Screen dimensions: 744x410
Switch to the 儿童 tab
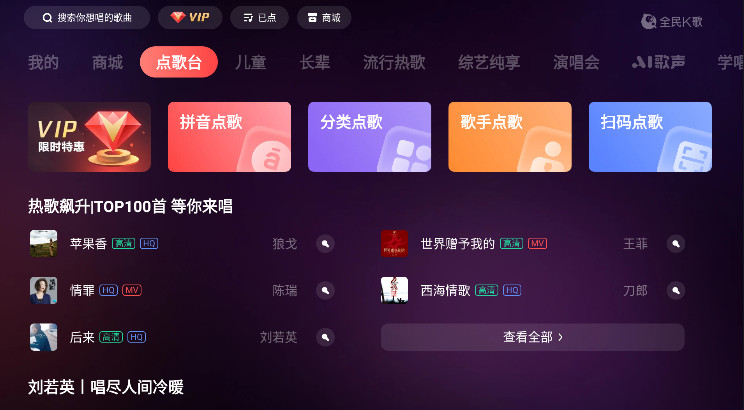point(250,63)
